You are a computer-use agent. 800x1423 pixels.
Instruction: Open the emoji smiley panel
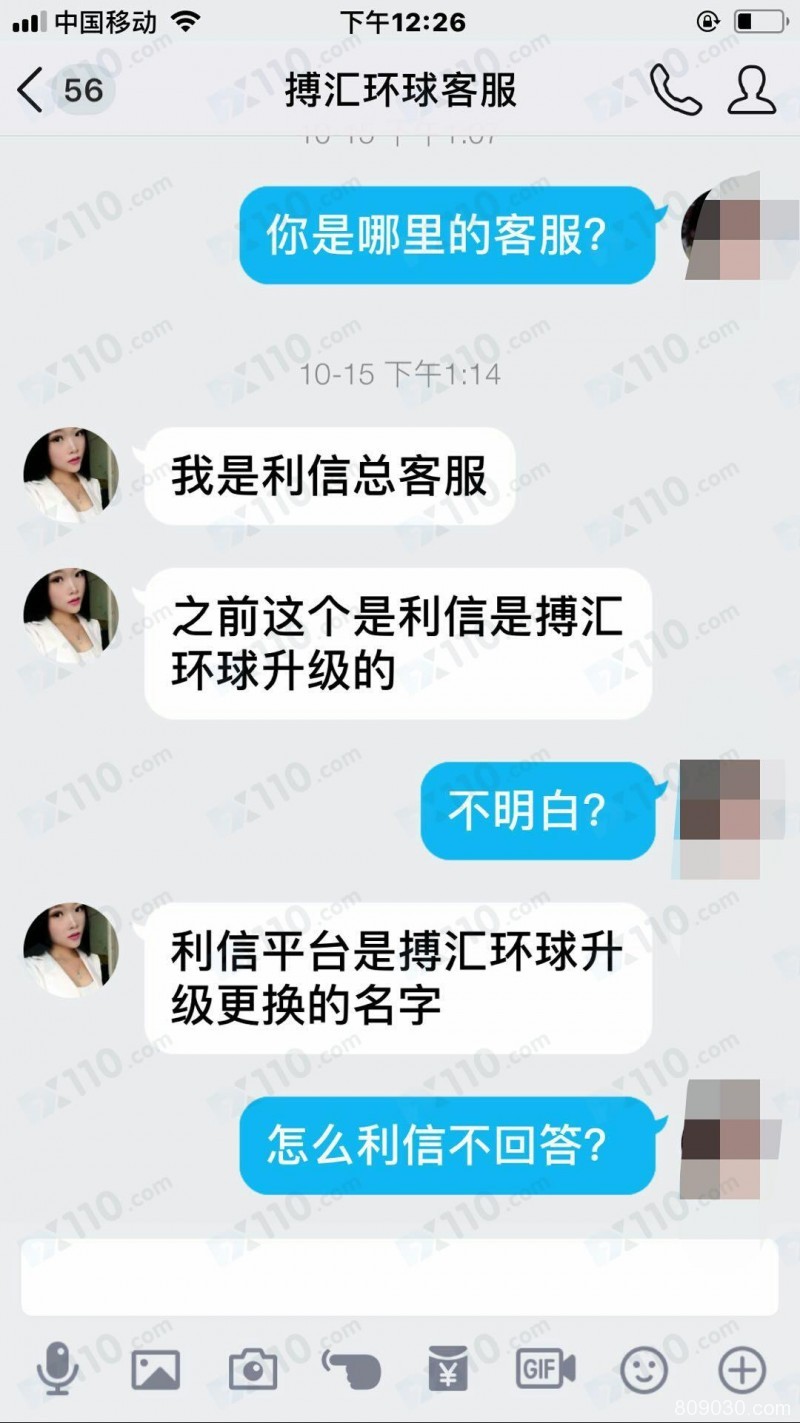(x=643, y=1368)
